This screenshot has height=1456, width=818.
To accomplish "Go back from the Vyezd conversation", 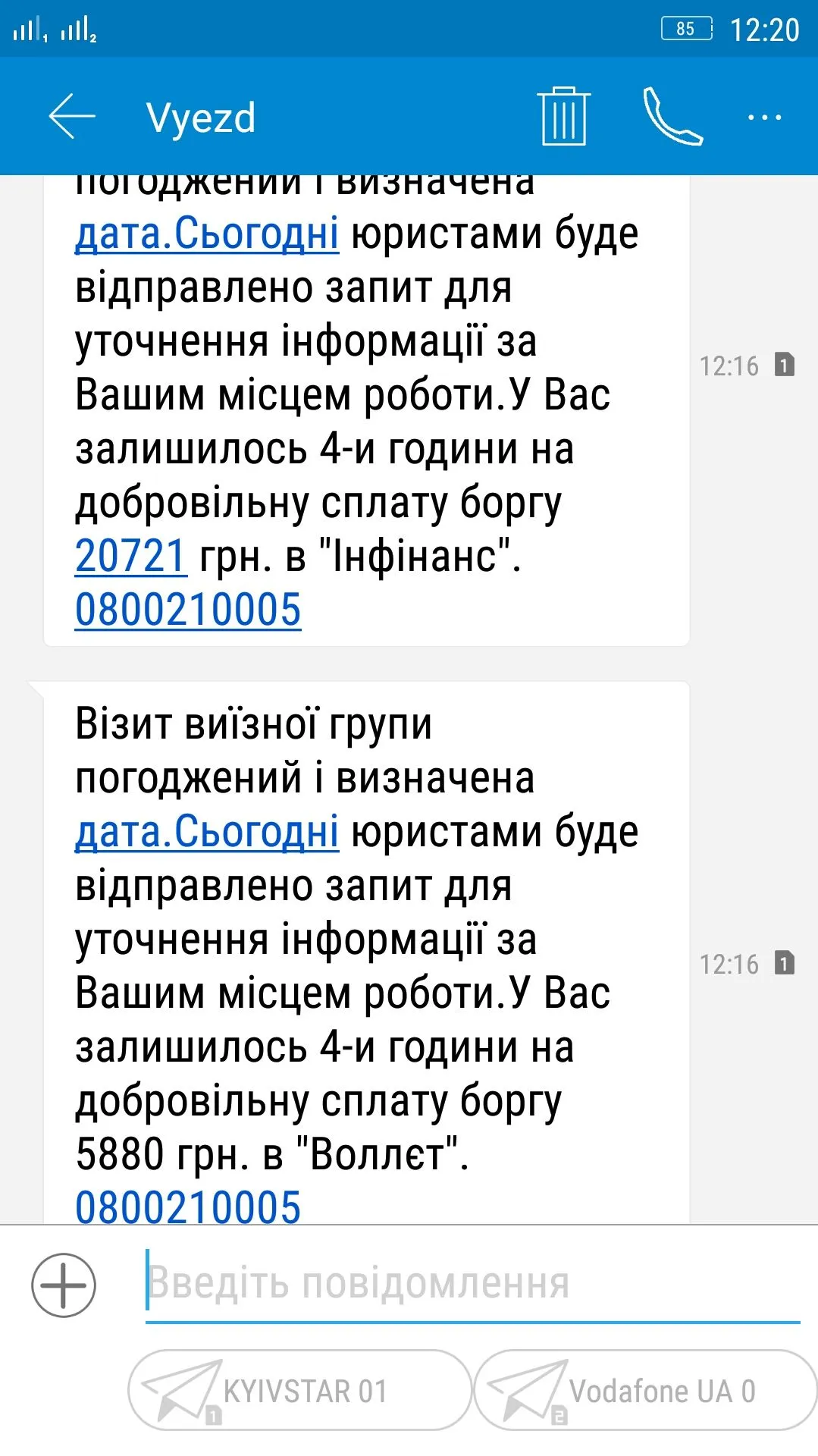I will 72,117.
